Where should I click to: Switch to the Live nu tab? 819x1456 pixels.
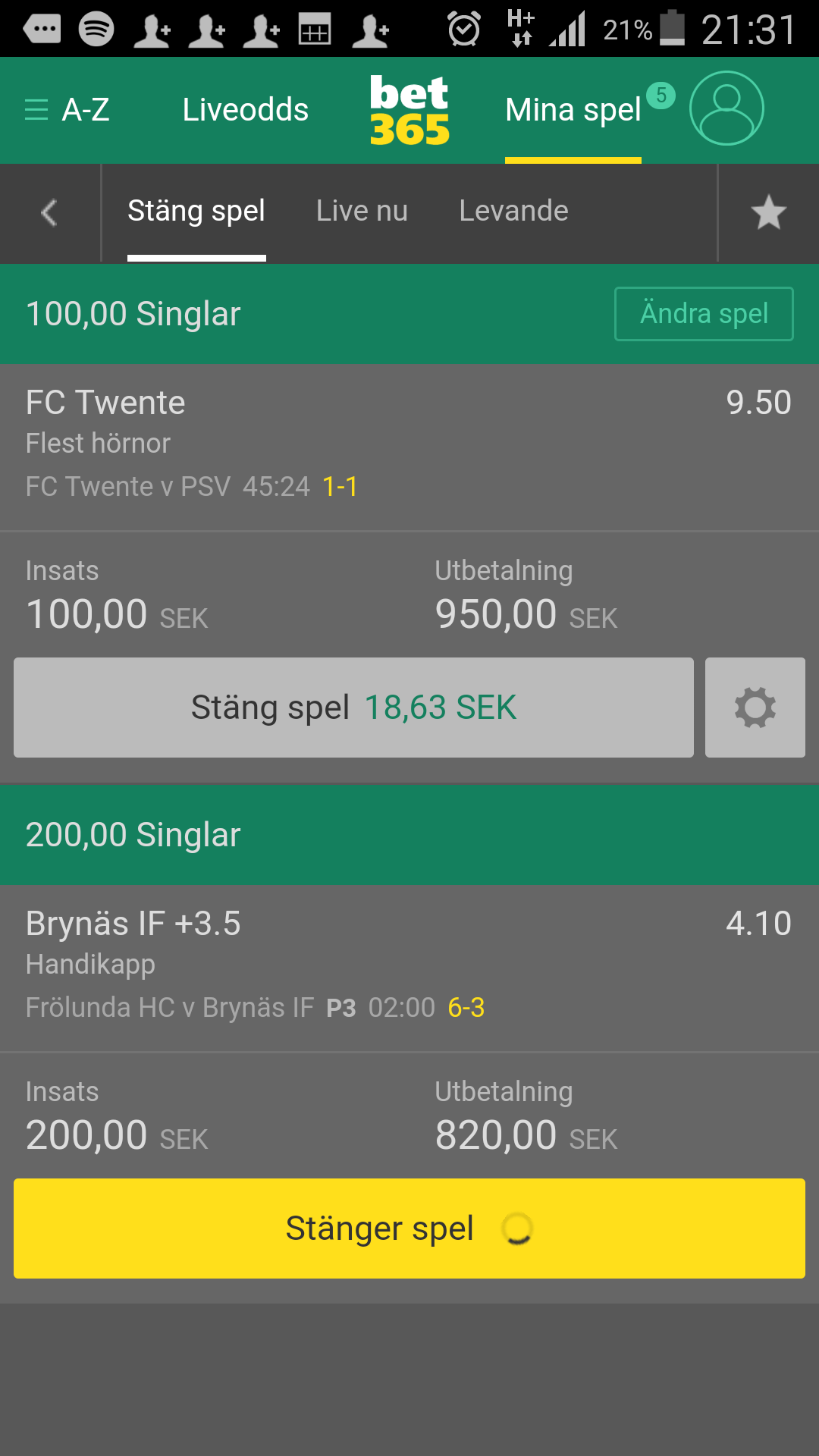362,212
